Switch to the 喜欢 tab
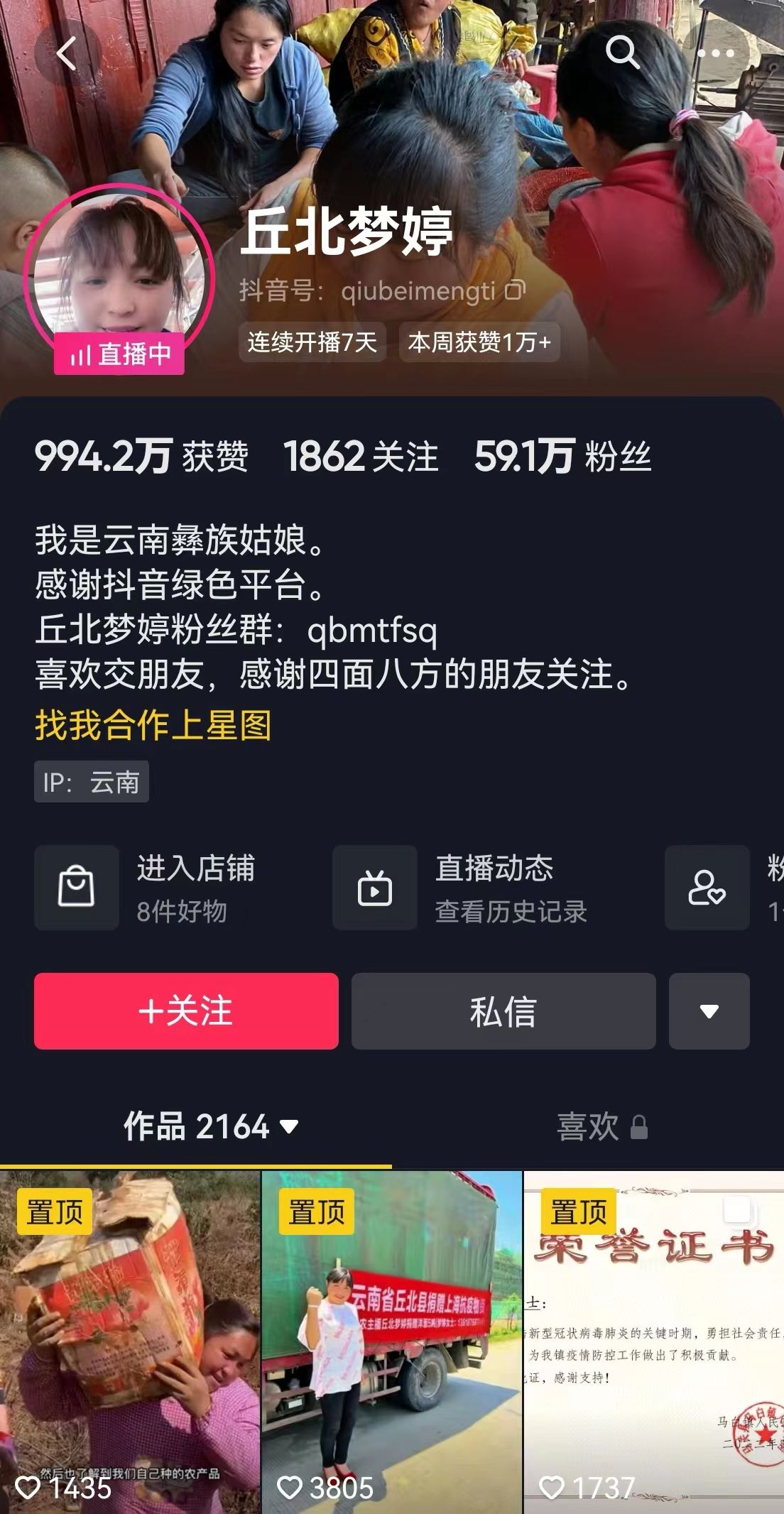This screenshot has height=1514, width=784. point(601,1127)
